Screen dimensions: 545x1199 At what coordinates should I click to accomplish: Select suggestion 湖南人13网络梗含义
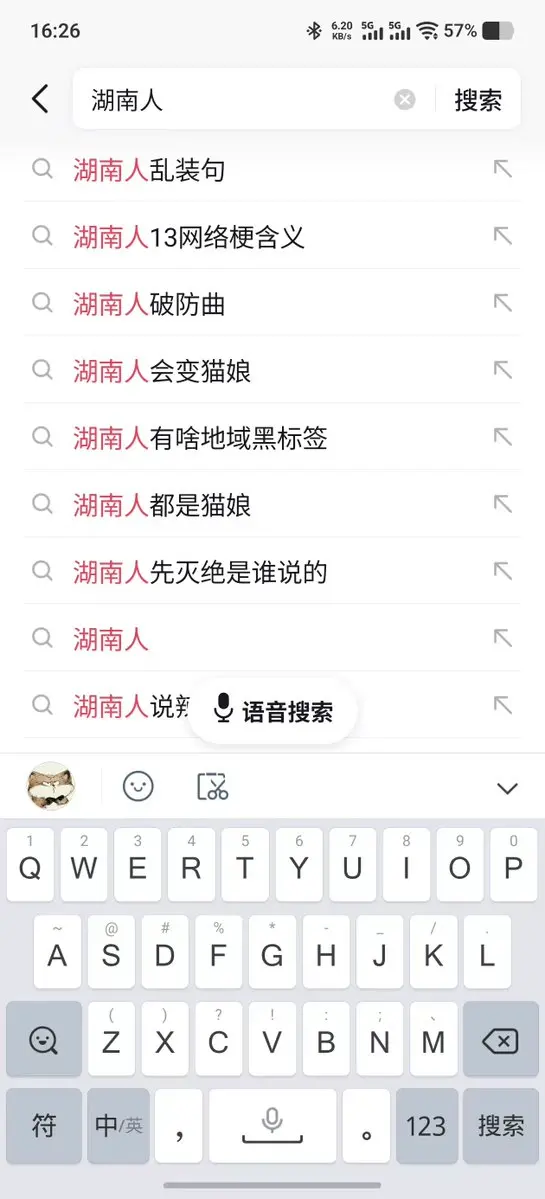(272, 237)
